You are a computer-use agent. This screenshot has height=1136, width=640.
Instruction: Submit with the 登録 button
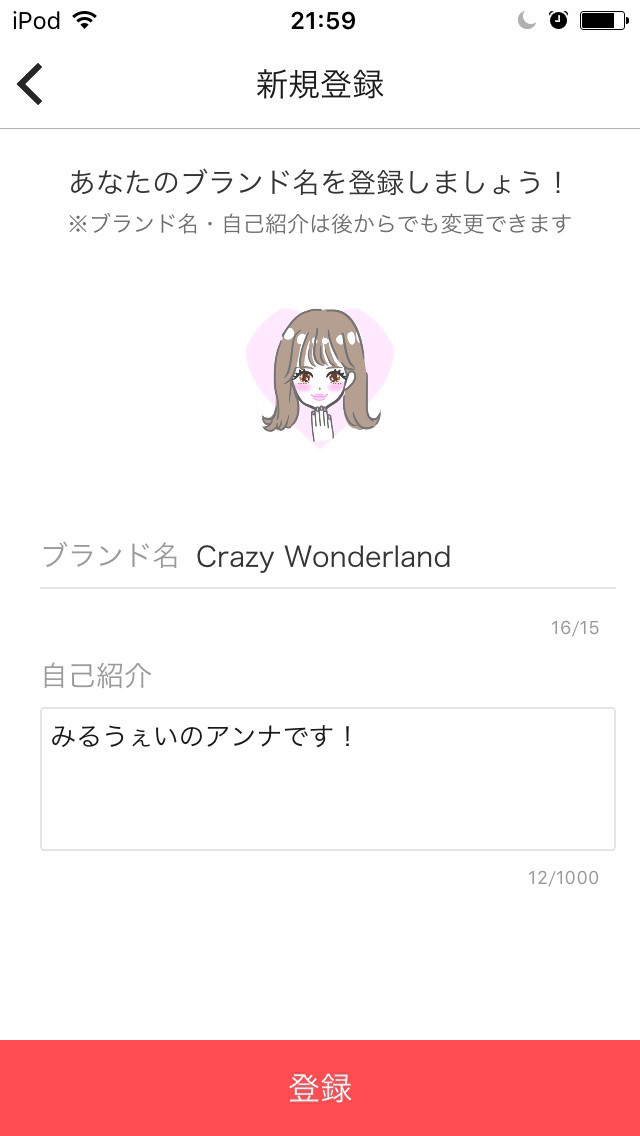(x=320, y=1087)
